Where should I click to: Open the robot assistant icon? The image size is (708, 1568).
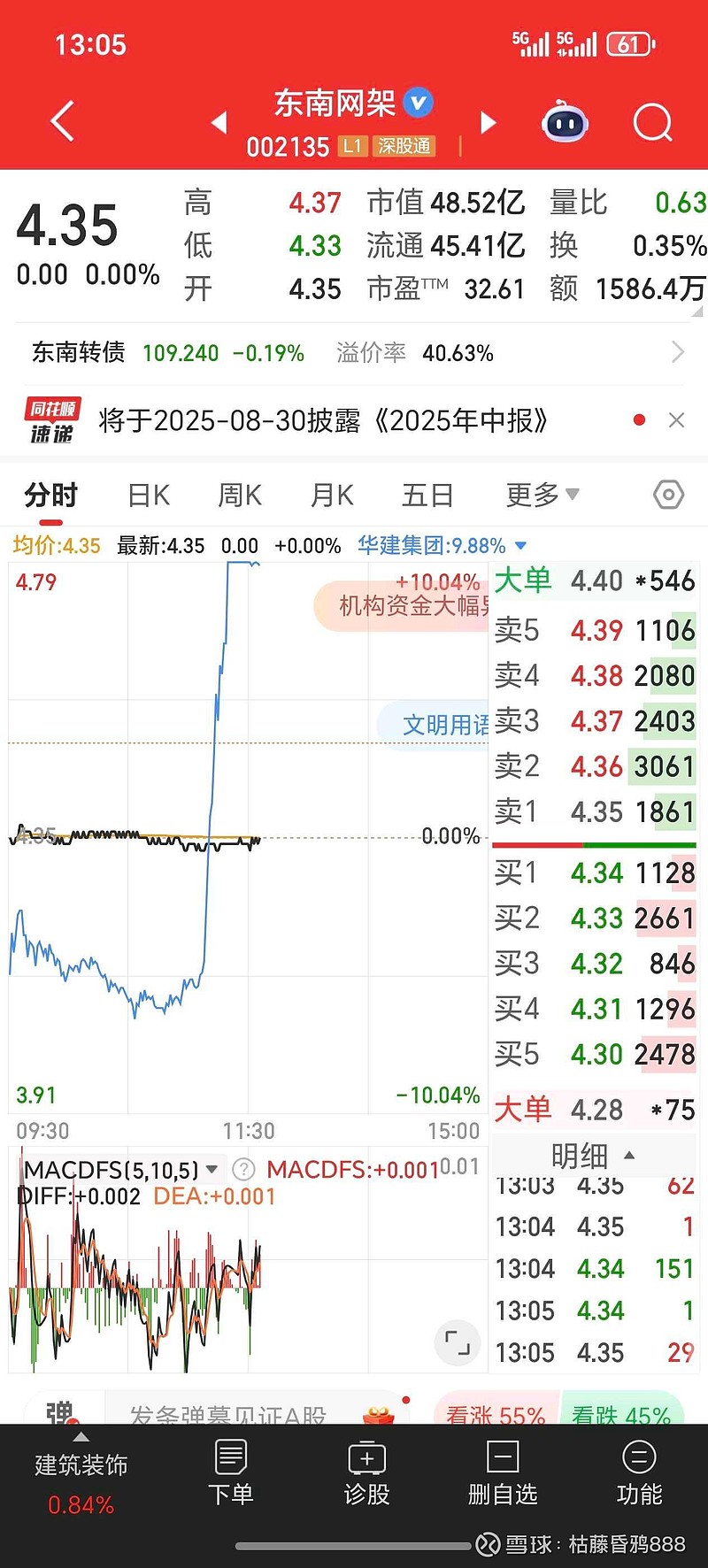[x=565, y=121]
